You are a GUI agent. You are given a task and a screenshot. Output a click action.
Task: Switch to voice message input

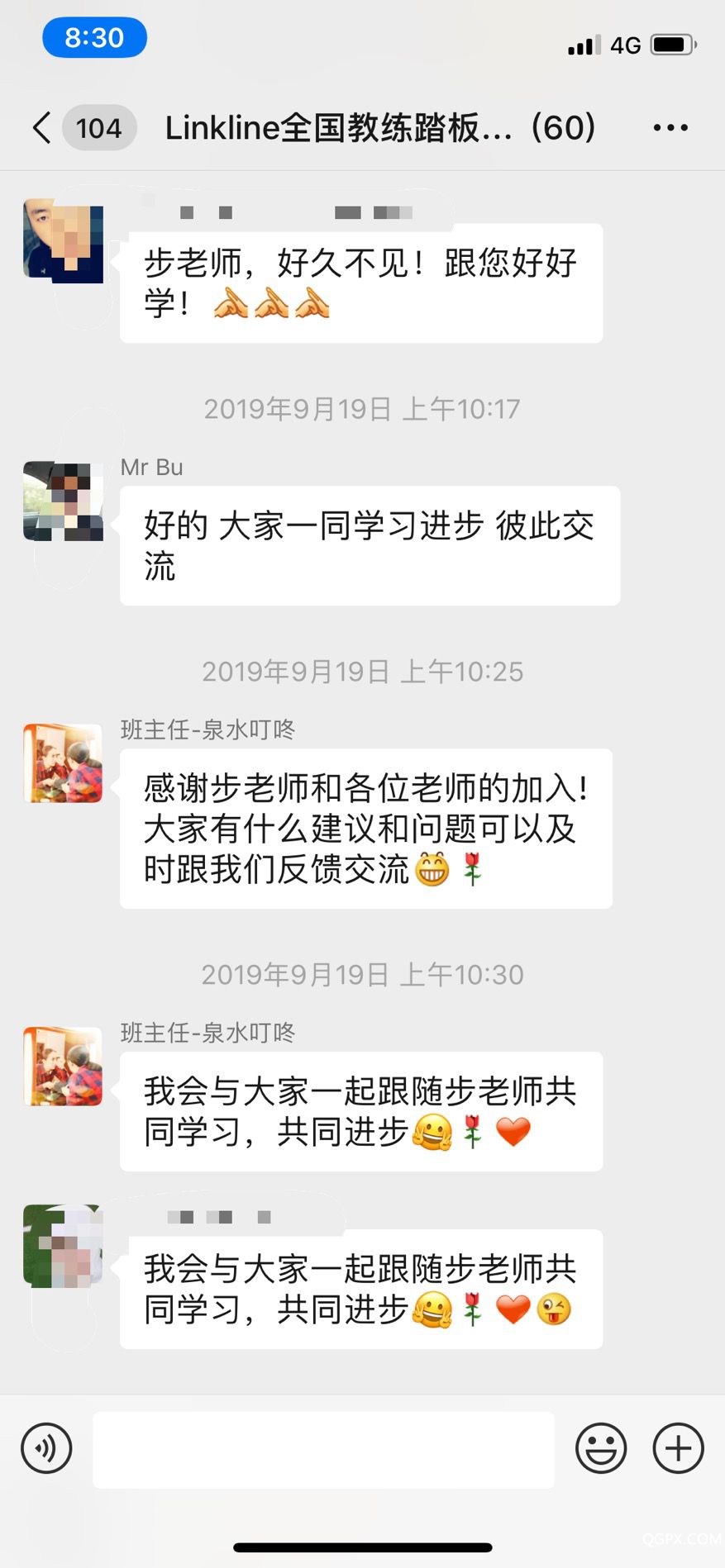(46, 1448)
